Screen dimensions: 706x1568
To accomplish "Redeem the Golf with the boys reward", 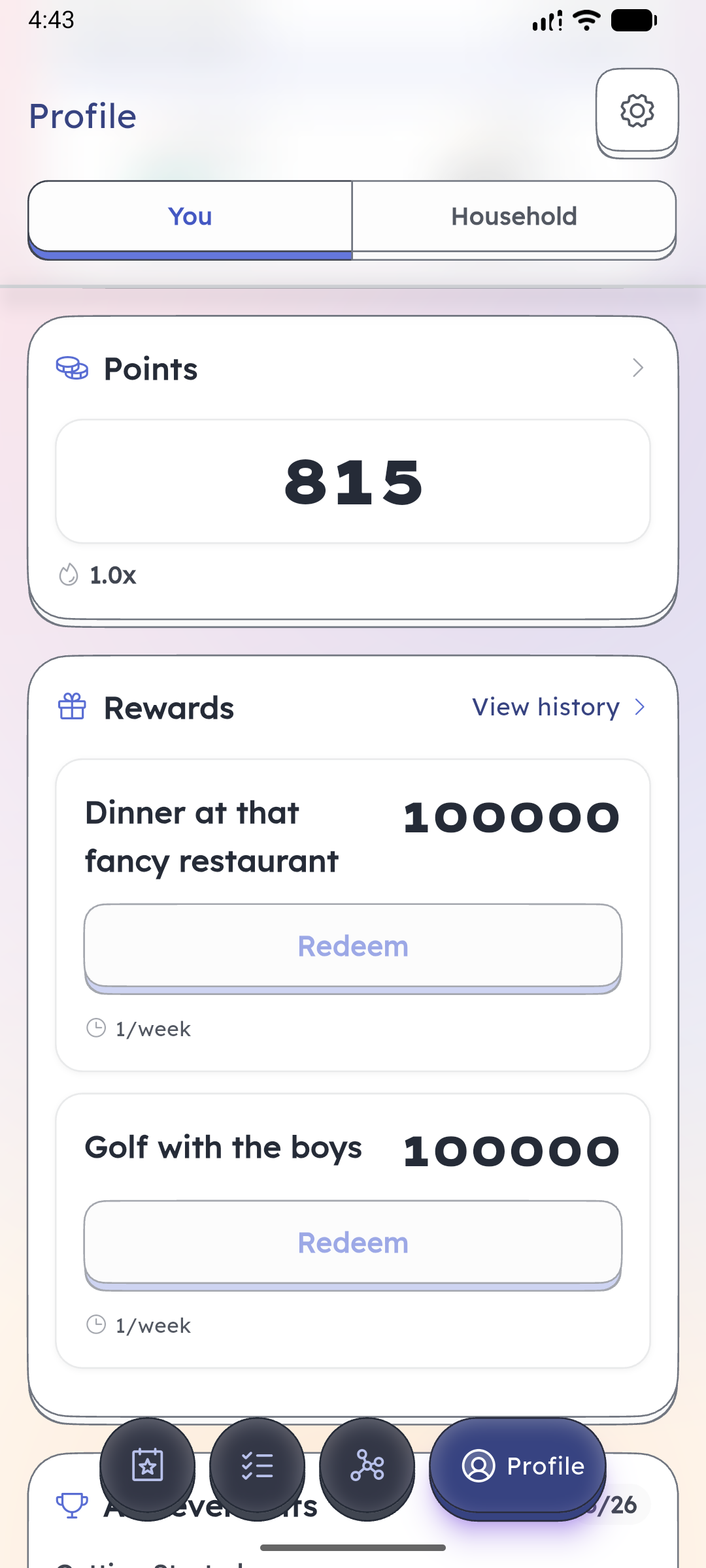I will 353,1242.
